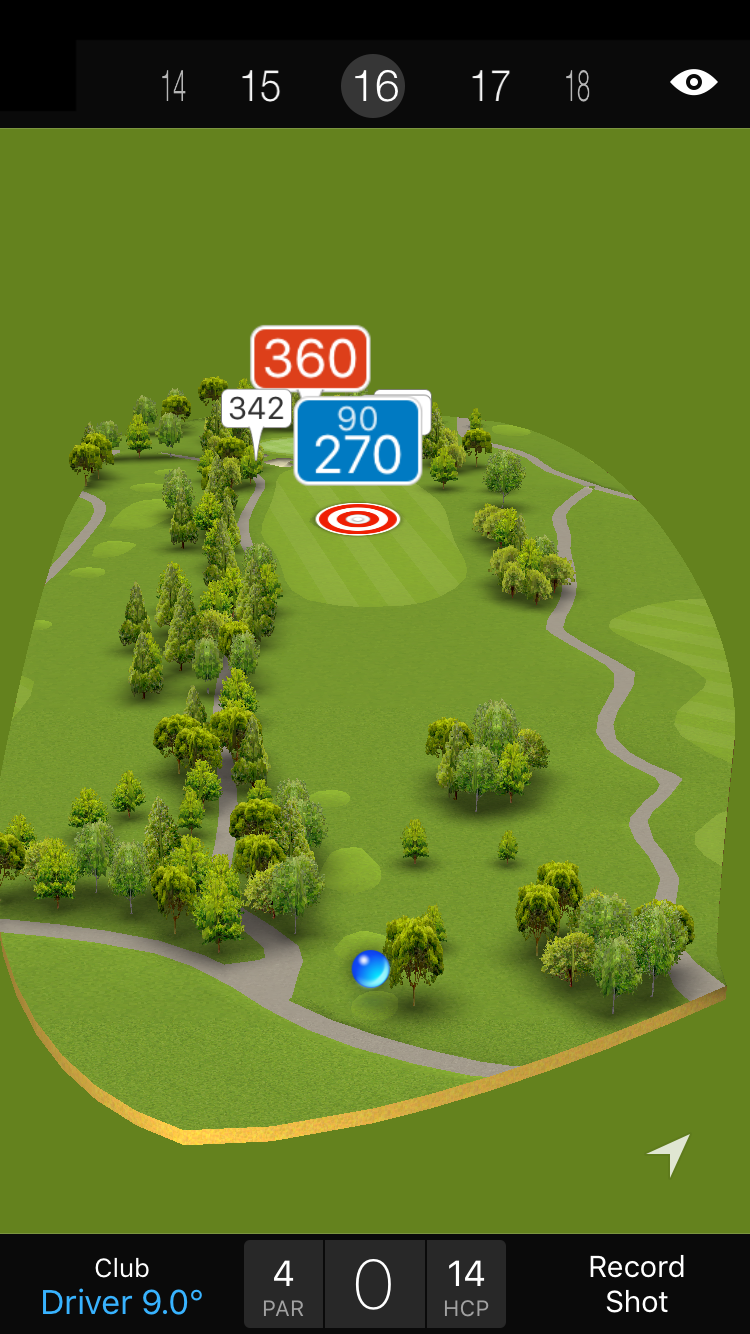The image size is (750, 1334).
Task: Select the 342 distance marker
Action: click(255, 408)
